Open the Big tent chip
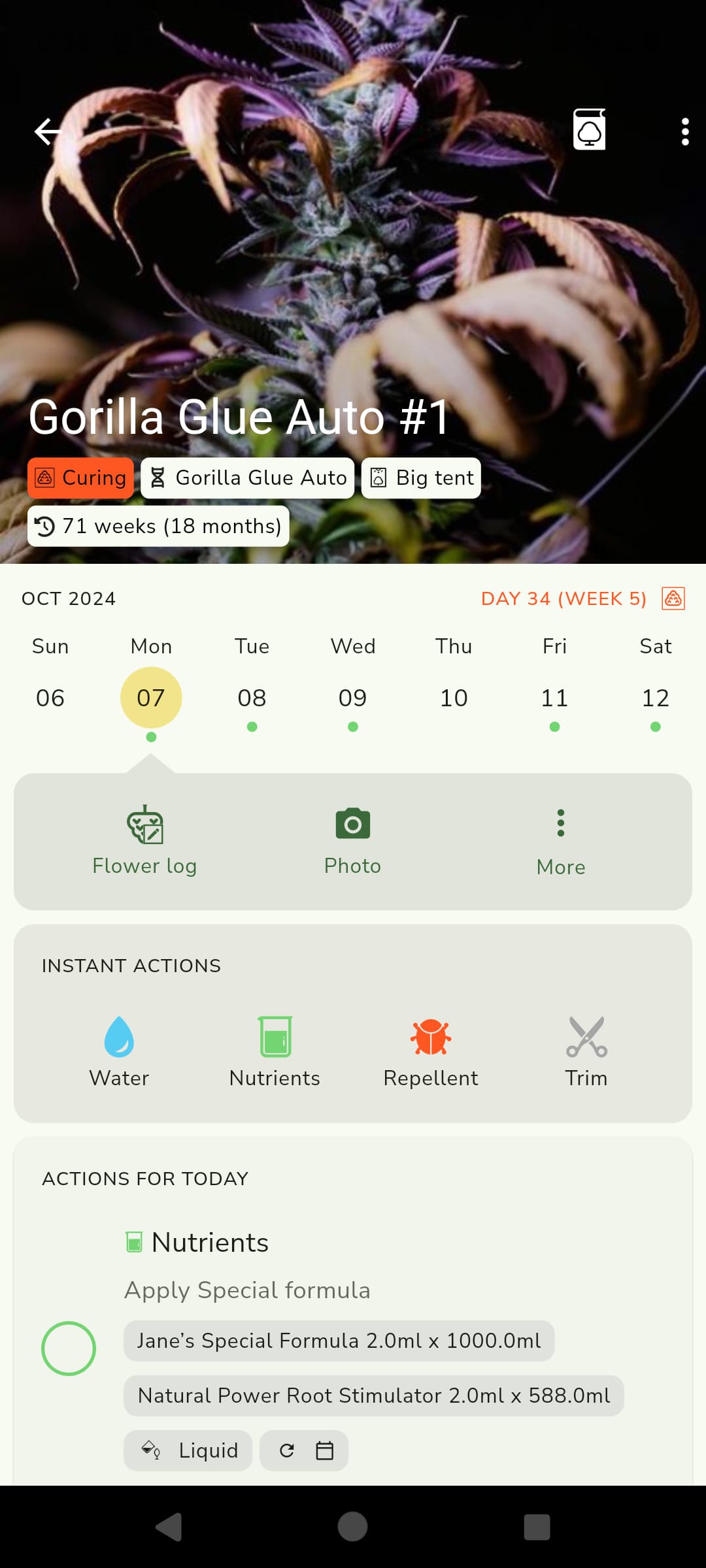 [421, 478]
